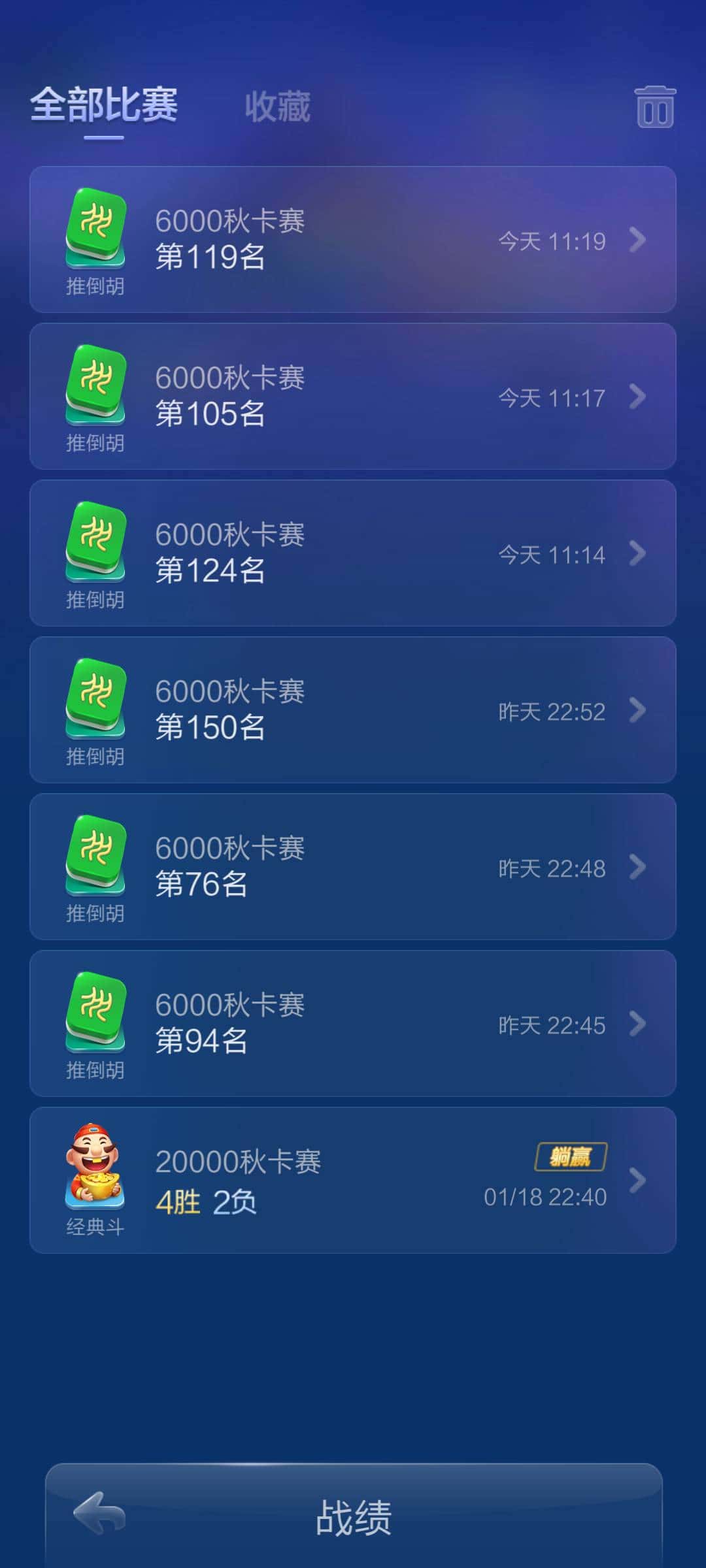Select the 全部比赛 tab
The width and height of the screenshot is (706, 1568).
(x=105, y=105)
